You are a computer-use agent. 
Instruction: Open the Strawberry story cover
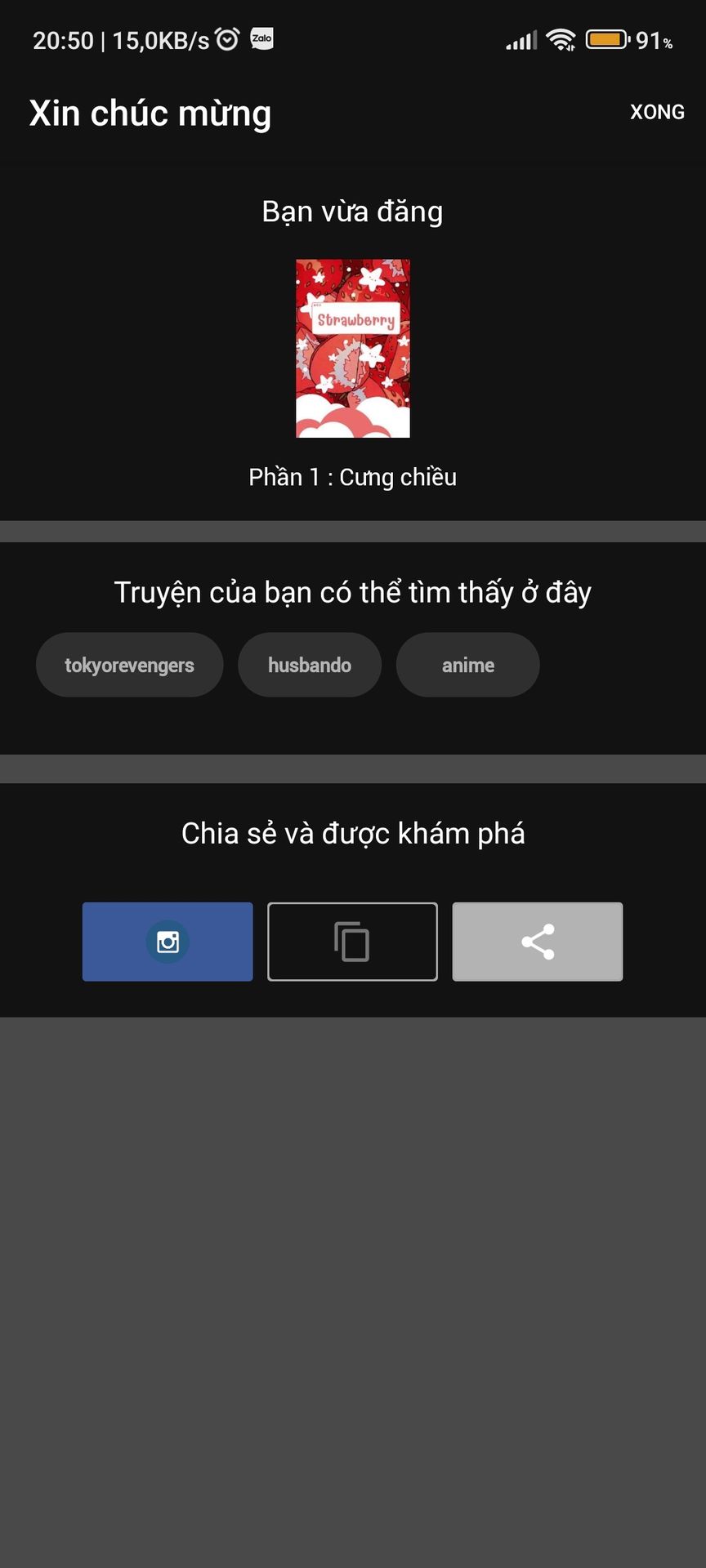[352, 349]
